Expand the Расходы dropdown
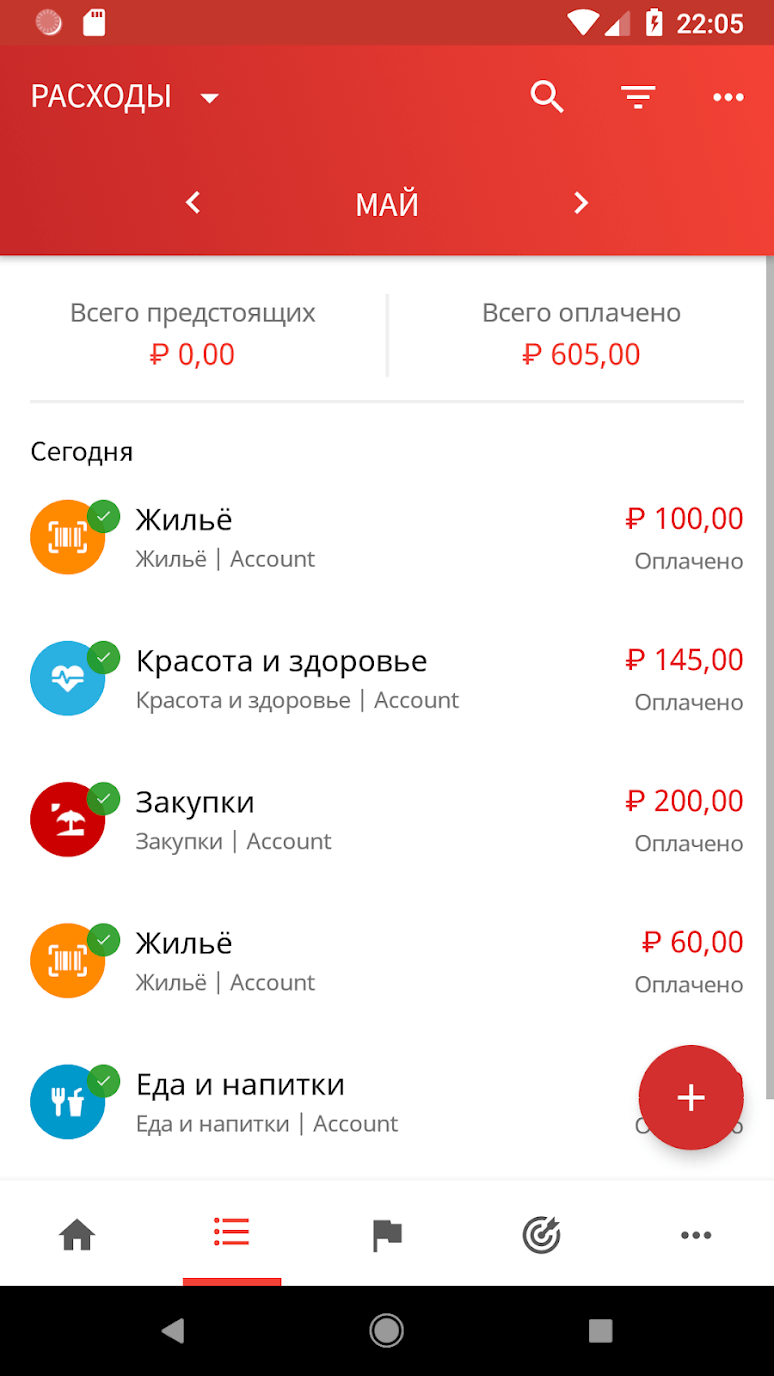774x1376 pixels. 125,97
